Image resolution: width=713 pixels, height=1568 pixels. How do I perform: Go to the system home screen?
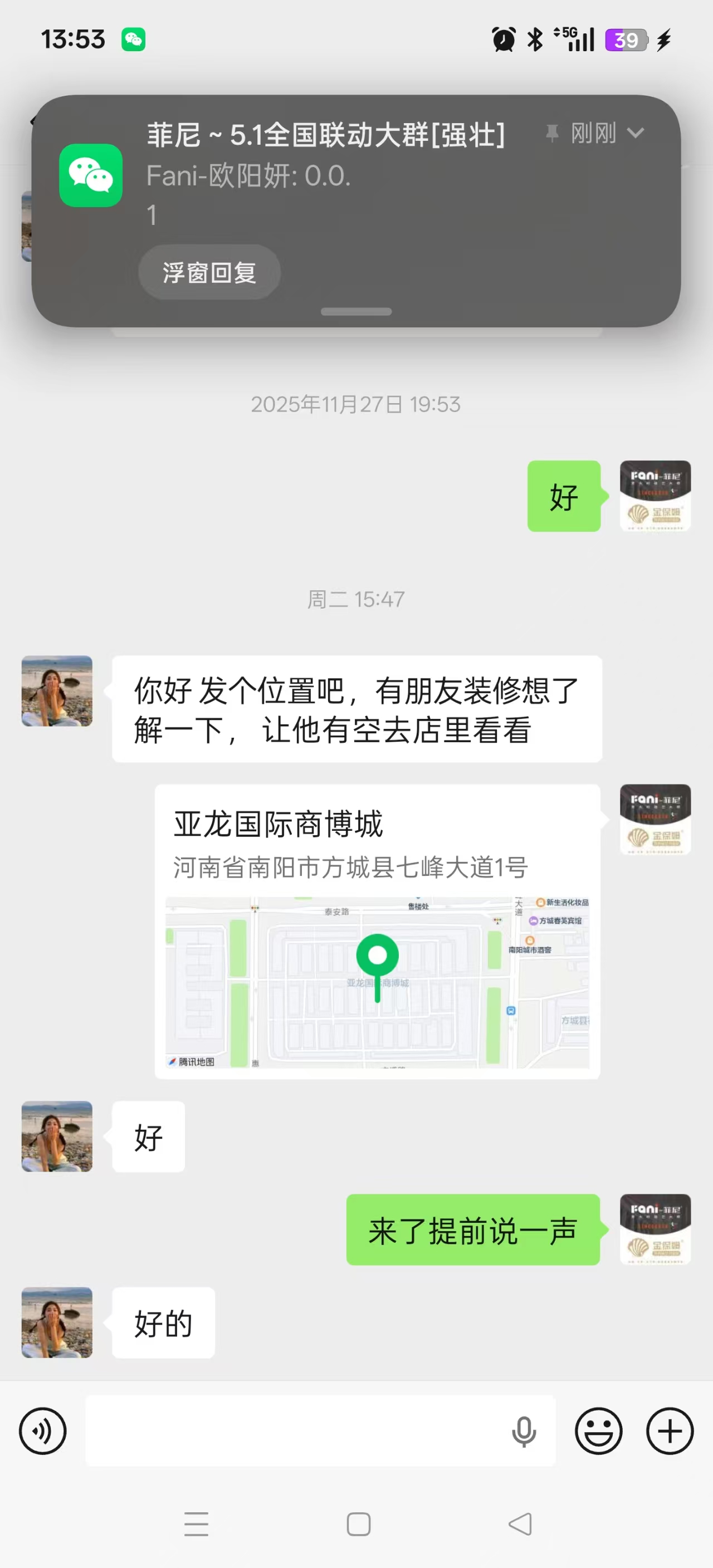[x=358, y=1524]
